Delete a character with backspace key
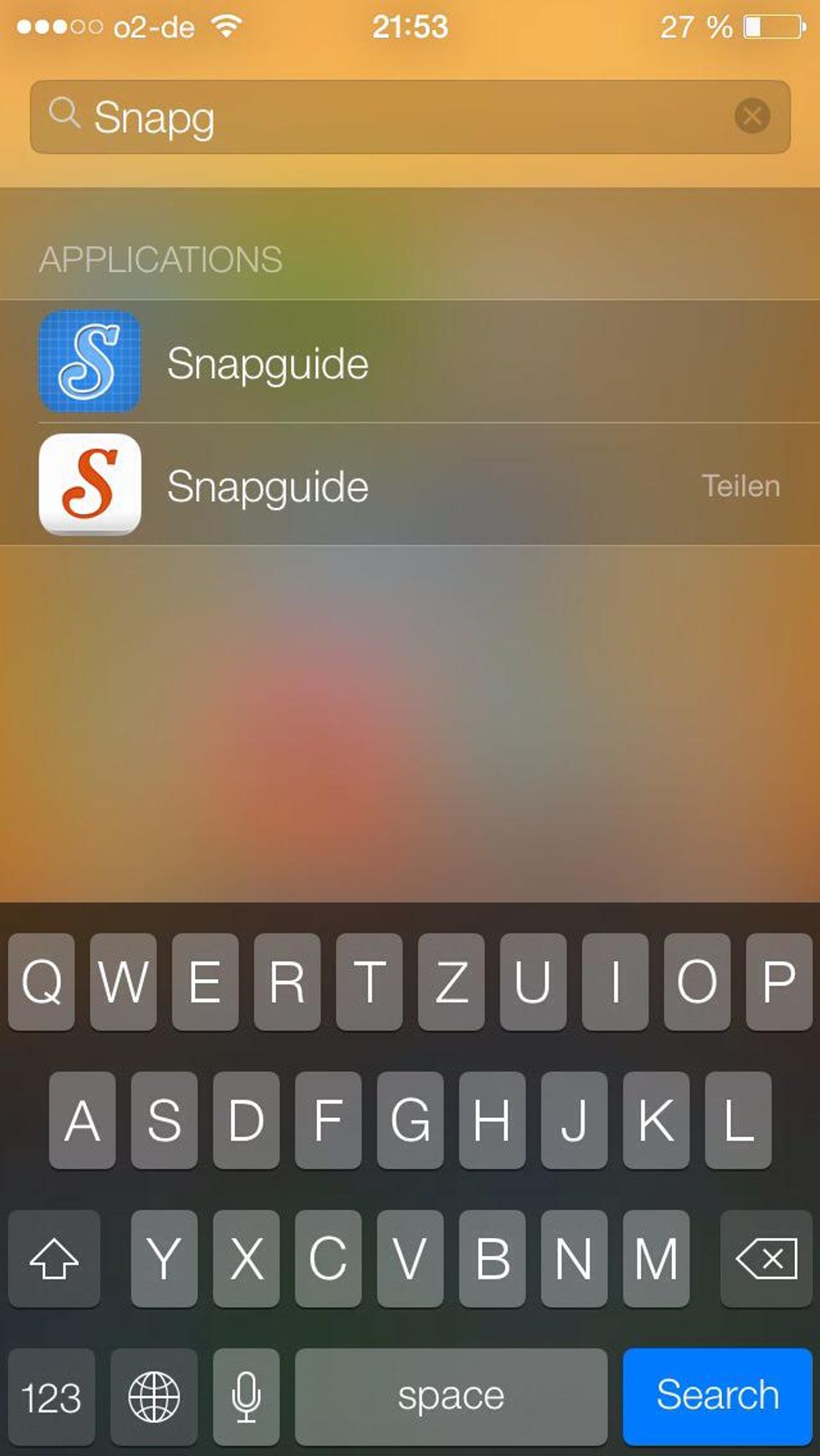820x1456 pixels. 766,1258
